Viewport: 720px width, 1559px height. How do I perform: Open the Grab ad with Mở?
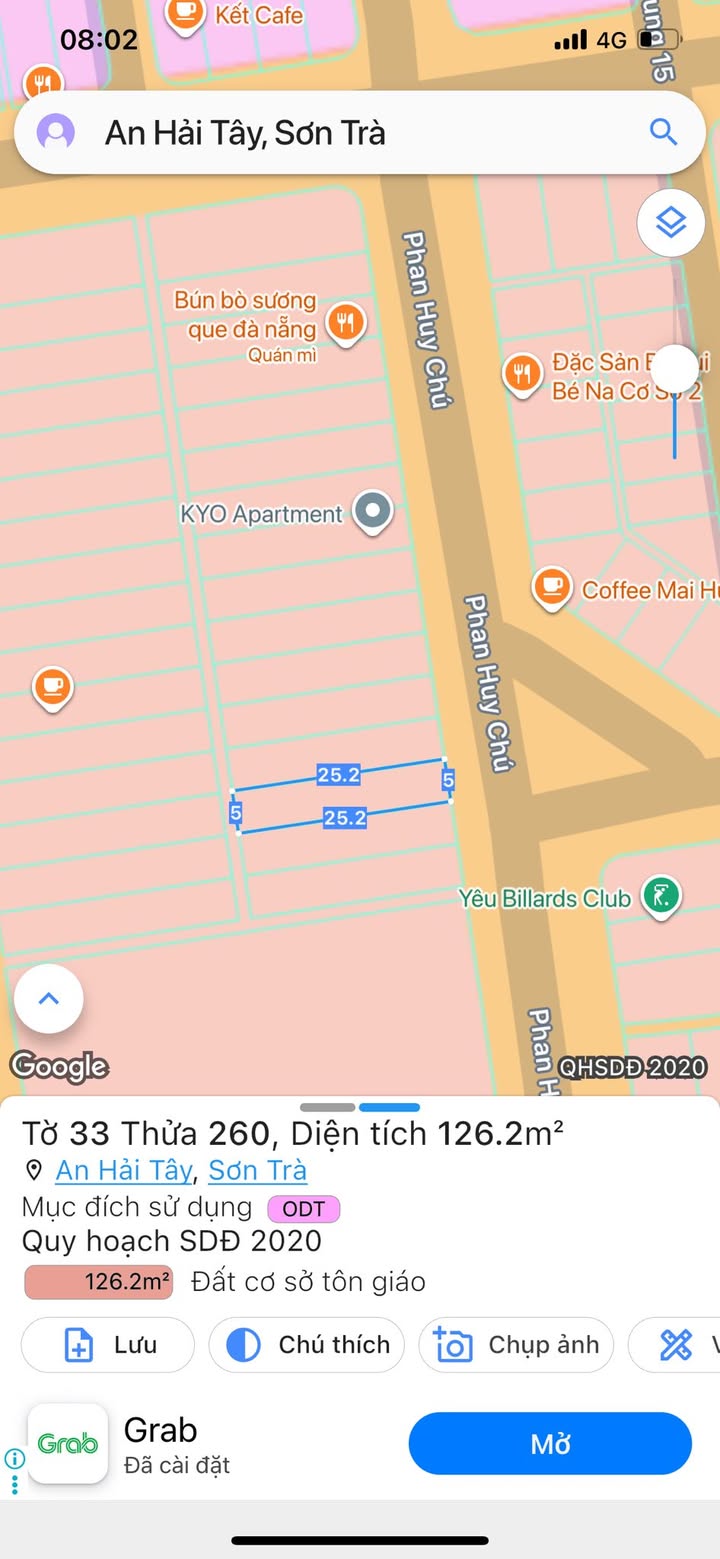(550, 1444)
